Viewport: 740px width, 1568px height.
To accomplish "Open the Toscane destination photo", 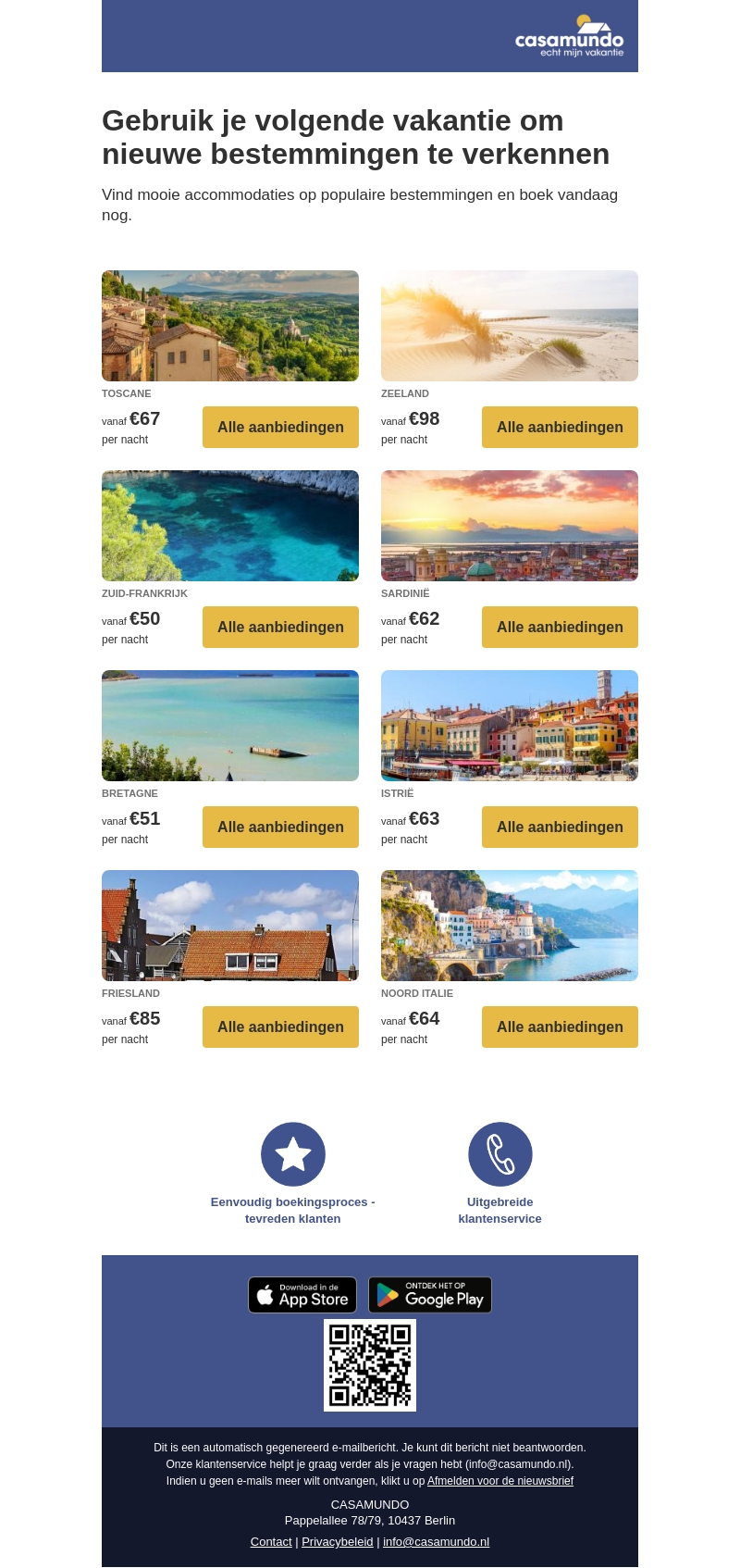I will pyautogui.click(x=230, y=326).
